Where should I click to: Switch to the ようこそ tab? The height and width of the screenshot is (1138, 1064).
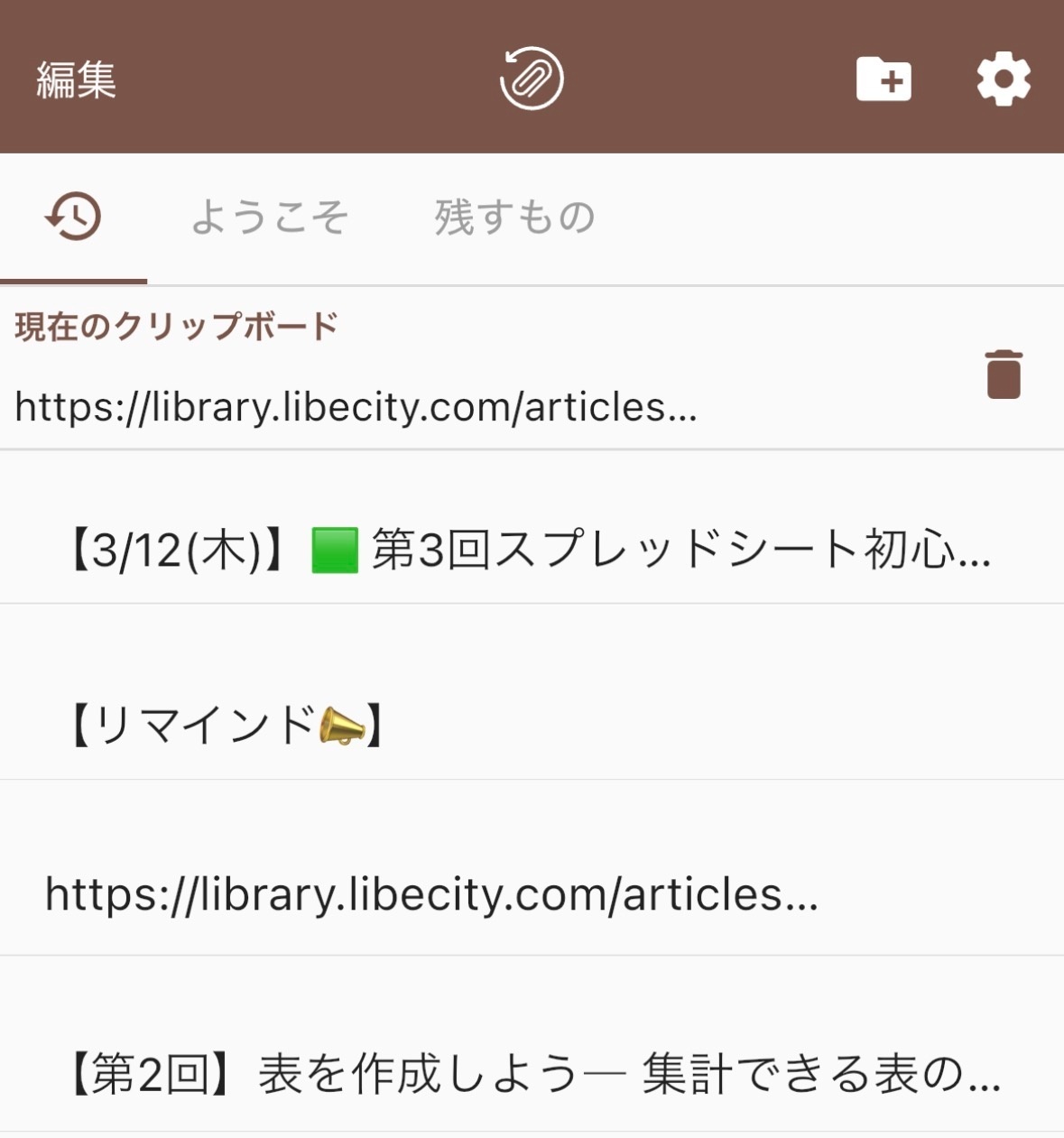tap(267, 215)
